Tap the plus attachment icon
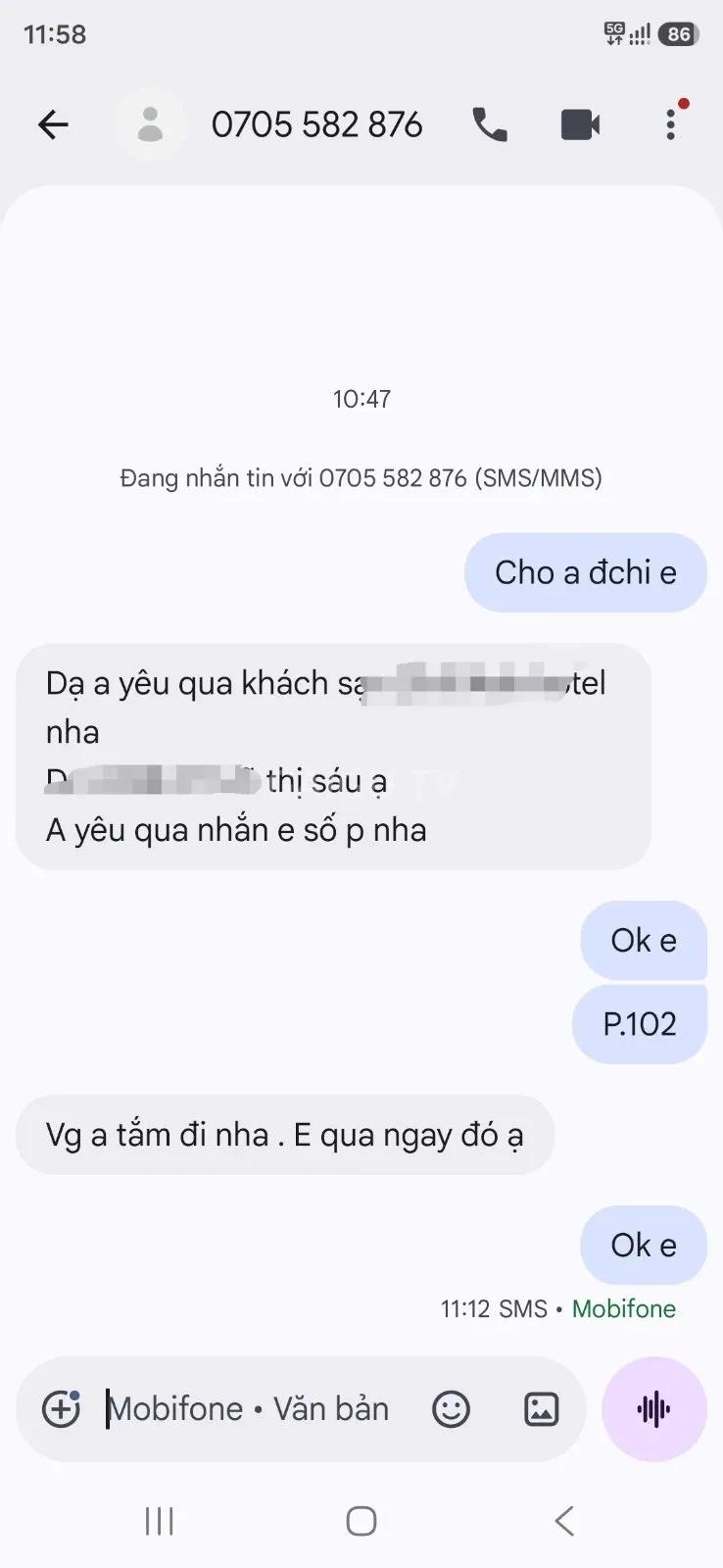This screenshot has width=723, height=1568. pyautogui.click(x=61, y=1409)
